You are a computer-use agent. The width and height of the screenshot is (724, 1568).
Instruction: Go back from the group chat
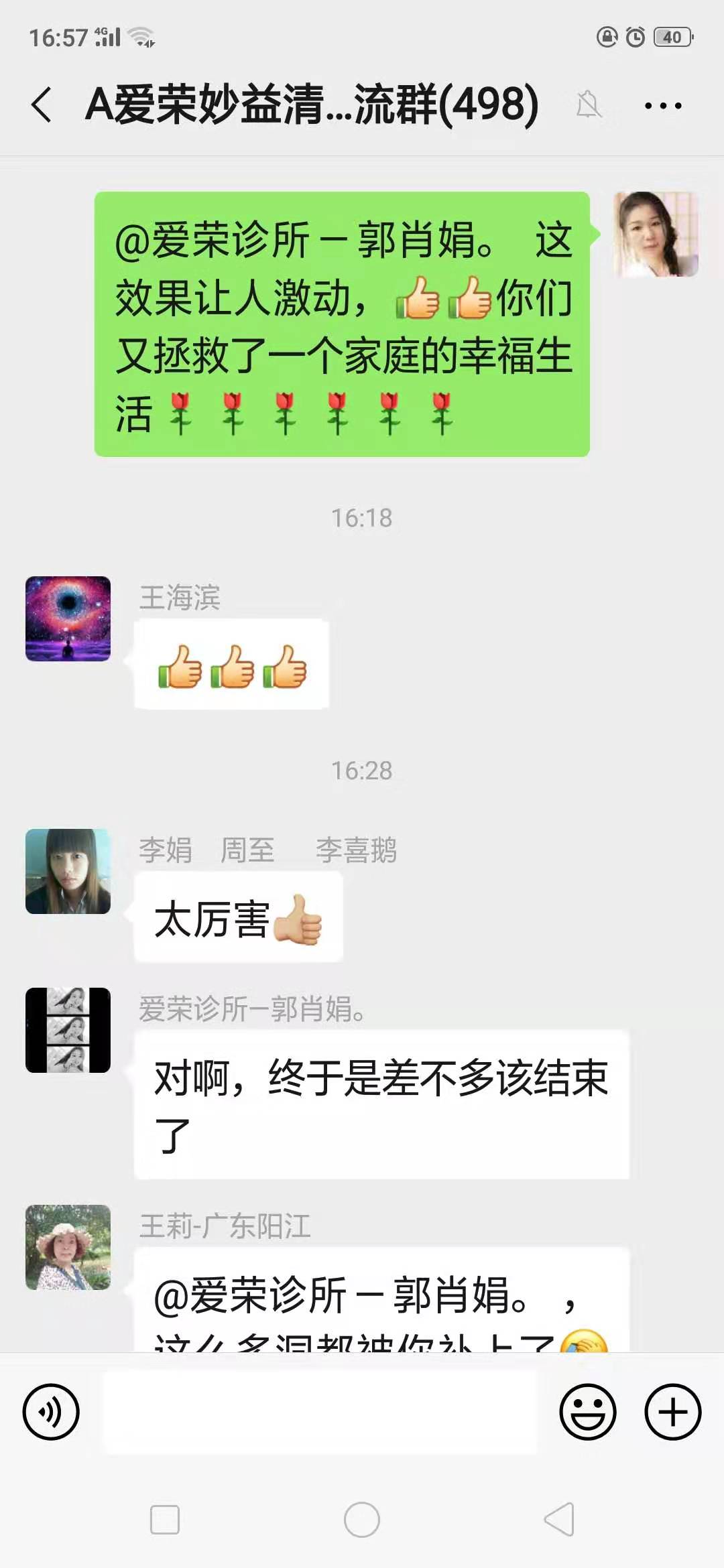(x=42, y=105)
